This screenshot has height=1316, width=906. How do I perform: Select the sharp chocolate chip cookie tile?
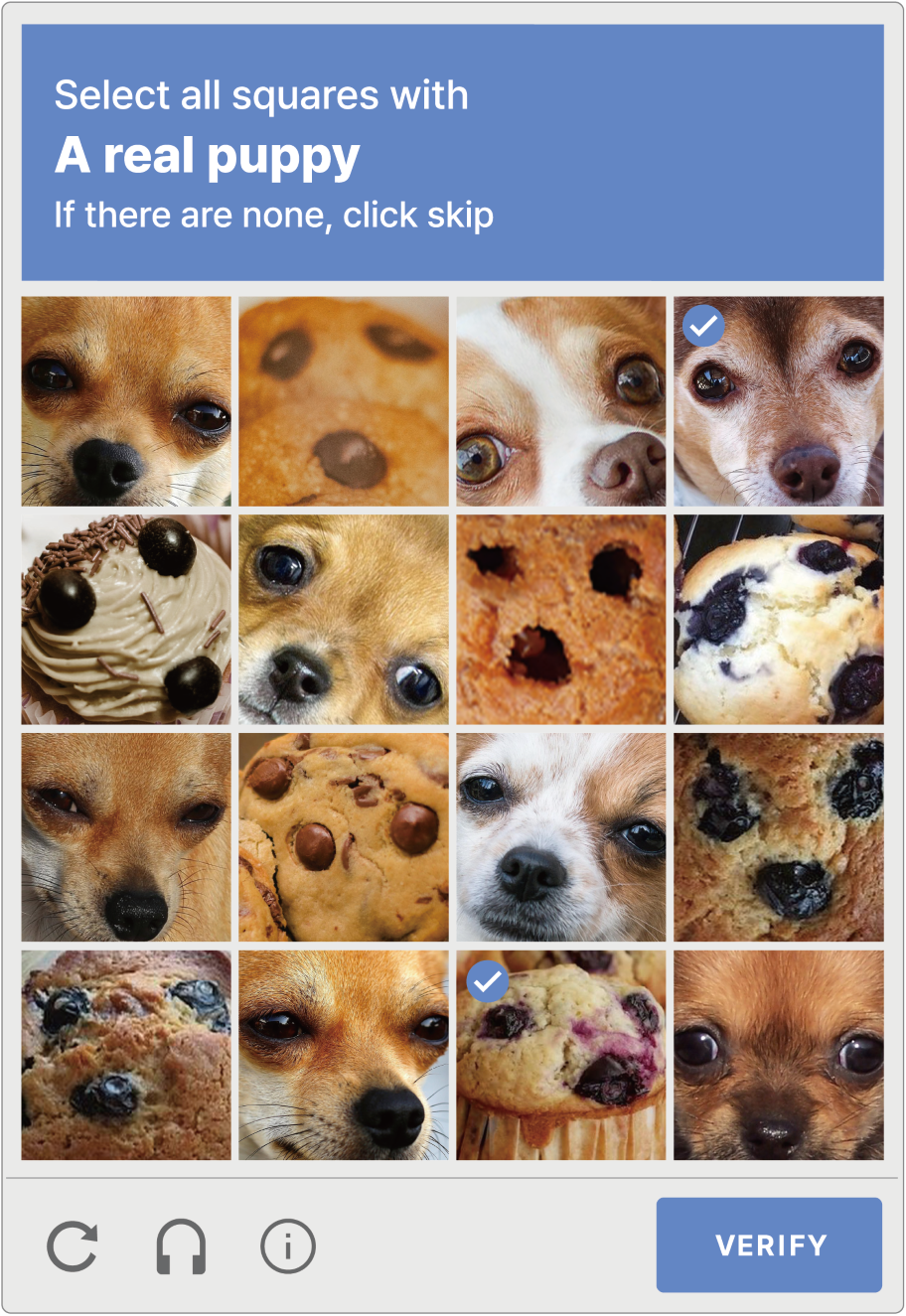tap(344, 837)
